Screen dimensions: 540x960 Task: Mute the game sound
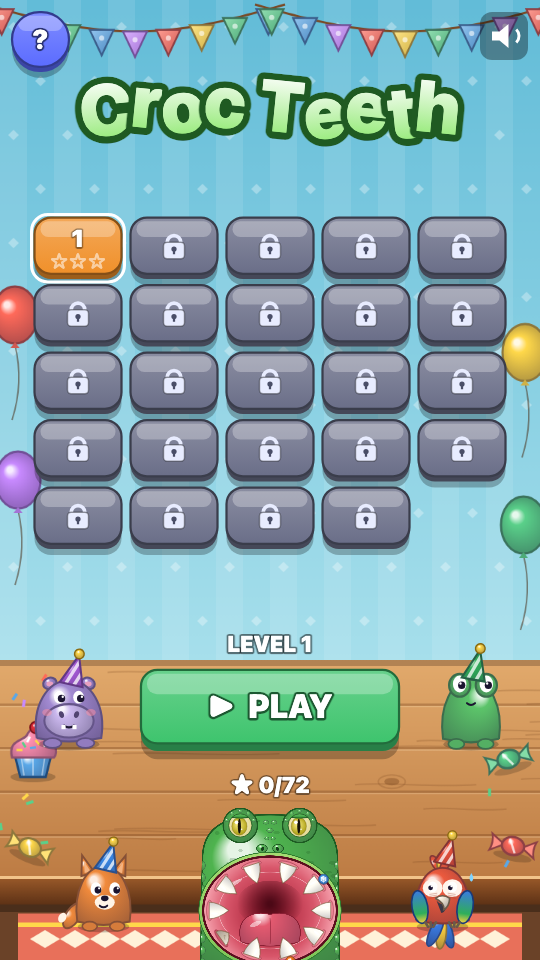[504, 36]
